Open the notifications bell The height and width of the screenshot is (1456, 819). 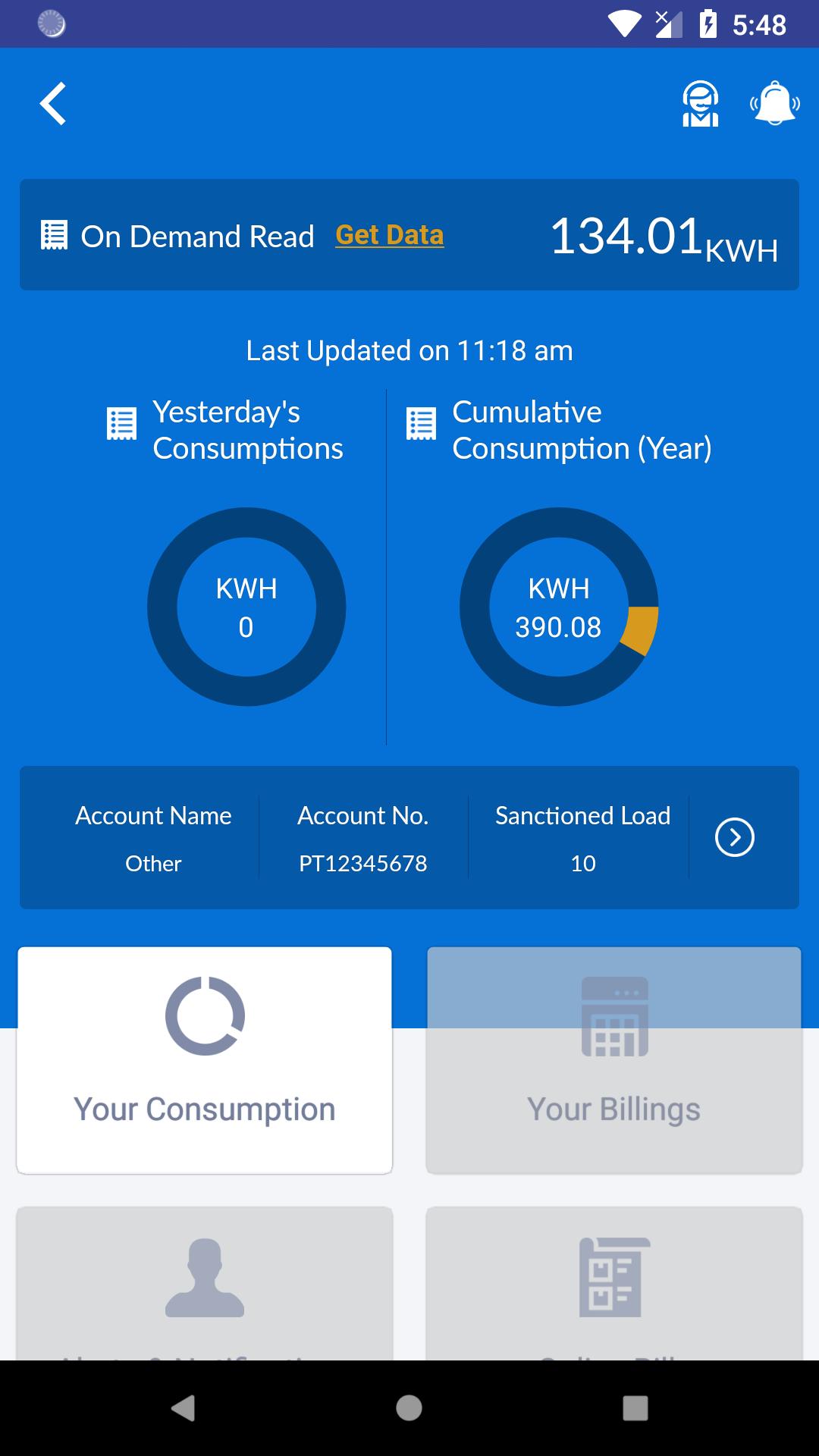coord(774,104)
